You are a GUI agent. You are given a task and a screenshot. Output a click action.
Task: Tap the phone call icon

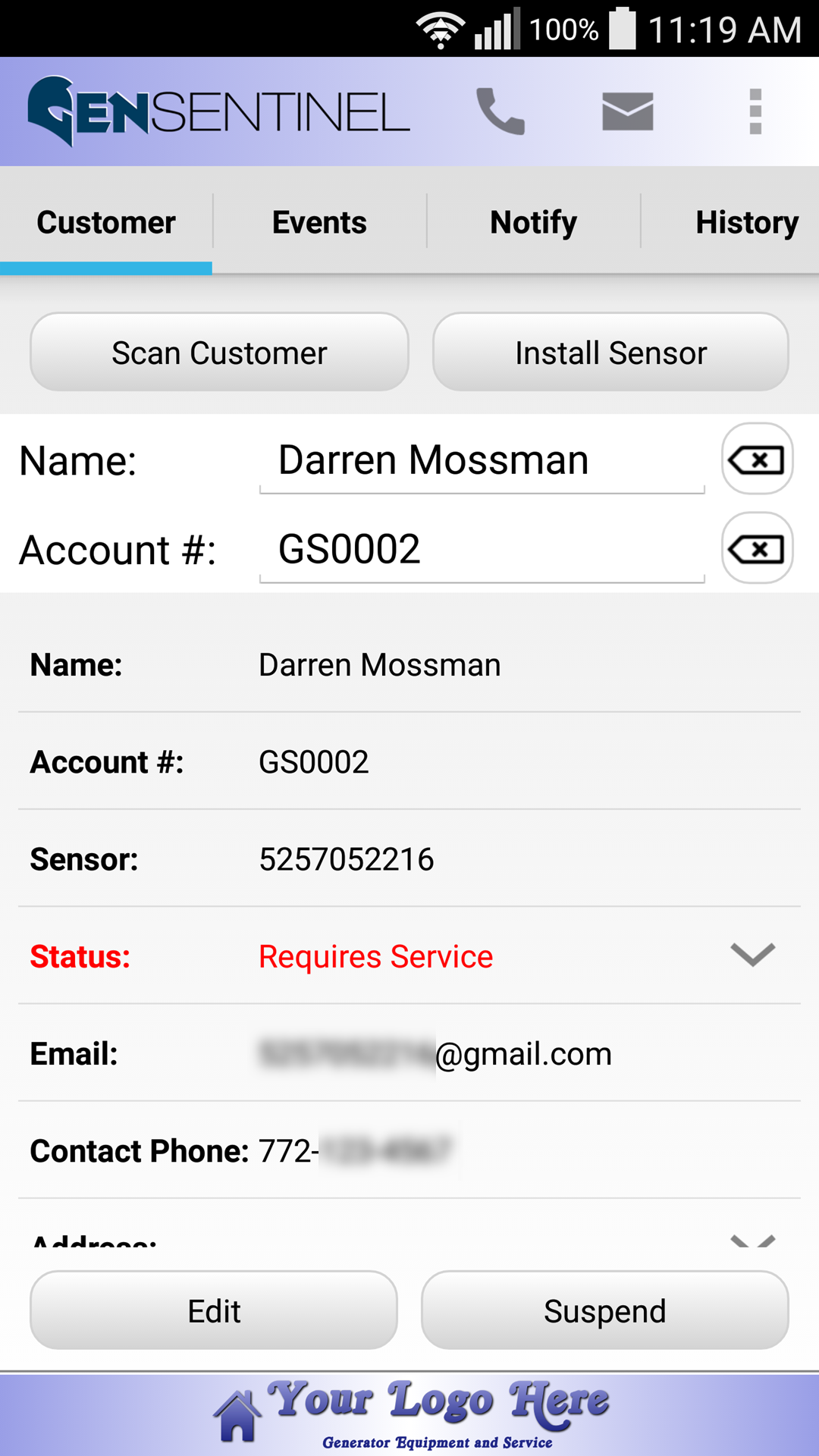tap(500, 112)
